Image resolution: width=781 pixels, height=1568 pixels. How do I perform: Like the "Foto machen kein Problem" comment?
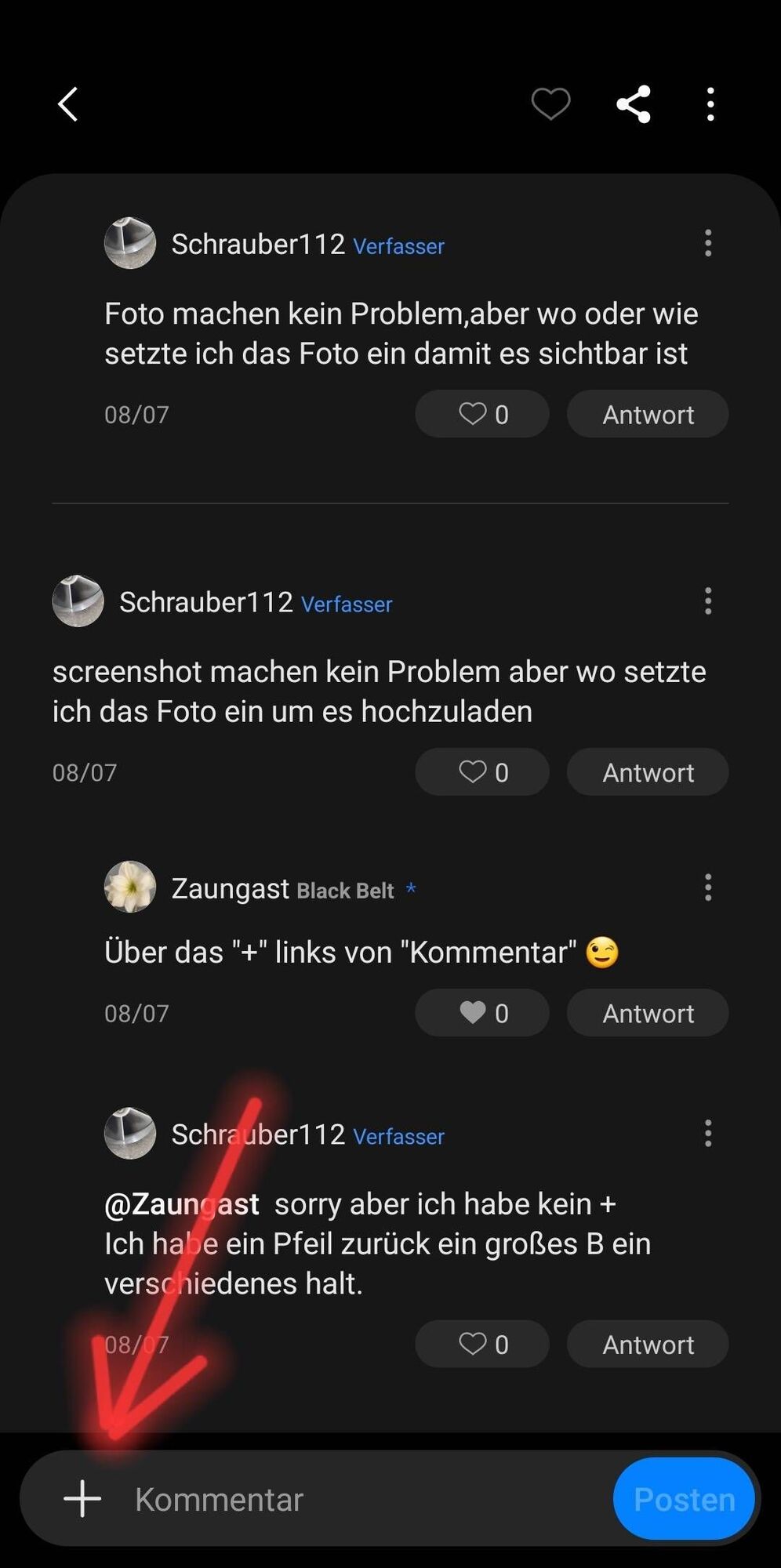tap(481, 414)
